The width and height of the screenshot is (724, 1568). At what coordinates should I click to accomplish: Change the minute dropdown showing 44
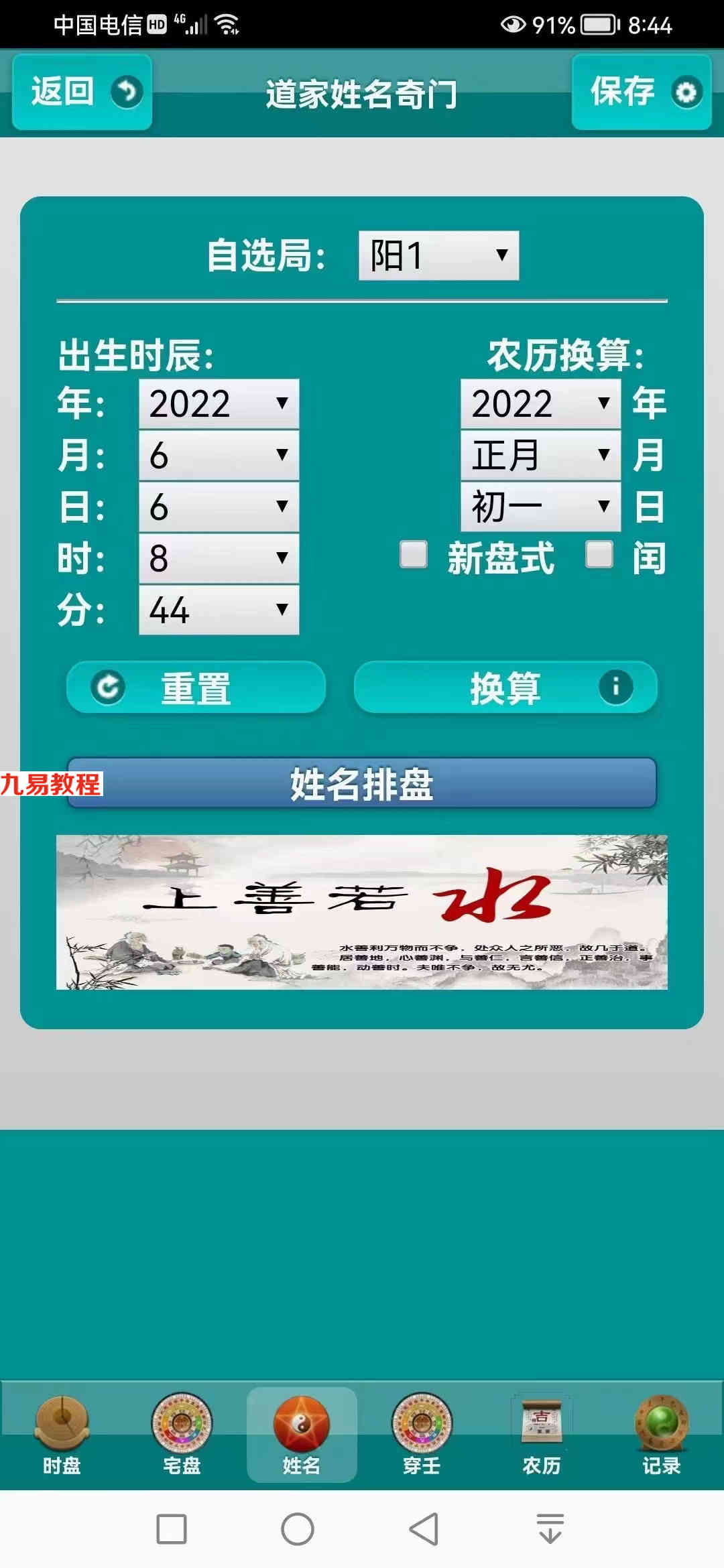click(x=219, y=610)
